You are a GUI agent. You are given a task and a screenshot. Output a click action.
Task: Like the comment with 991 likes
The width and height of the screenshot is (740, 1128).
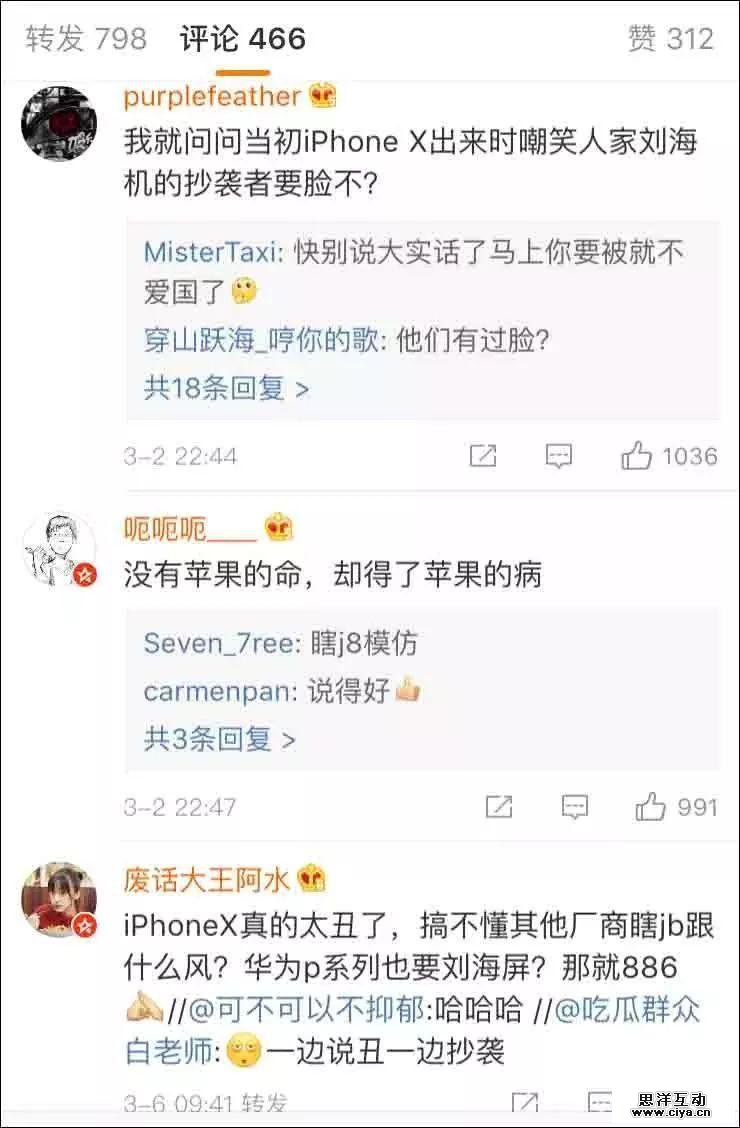pos(651,806)
